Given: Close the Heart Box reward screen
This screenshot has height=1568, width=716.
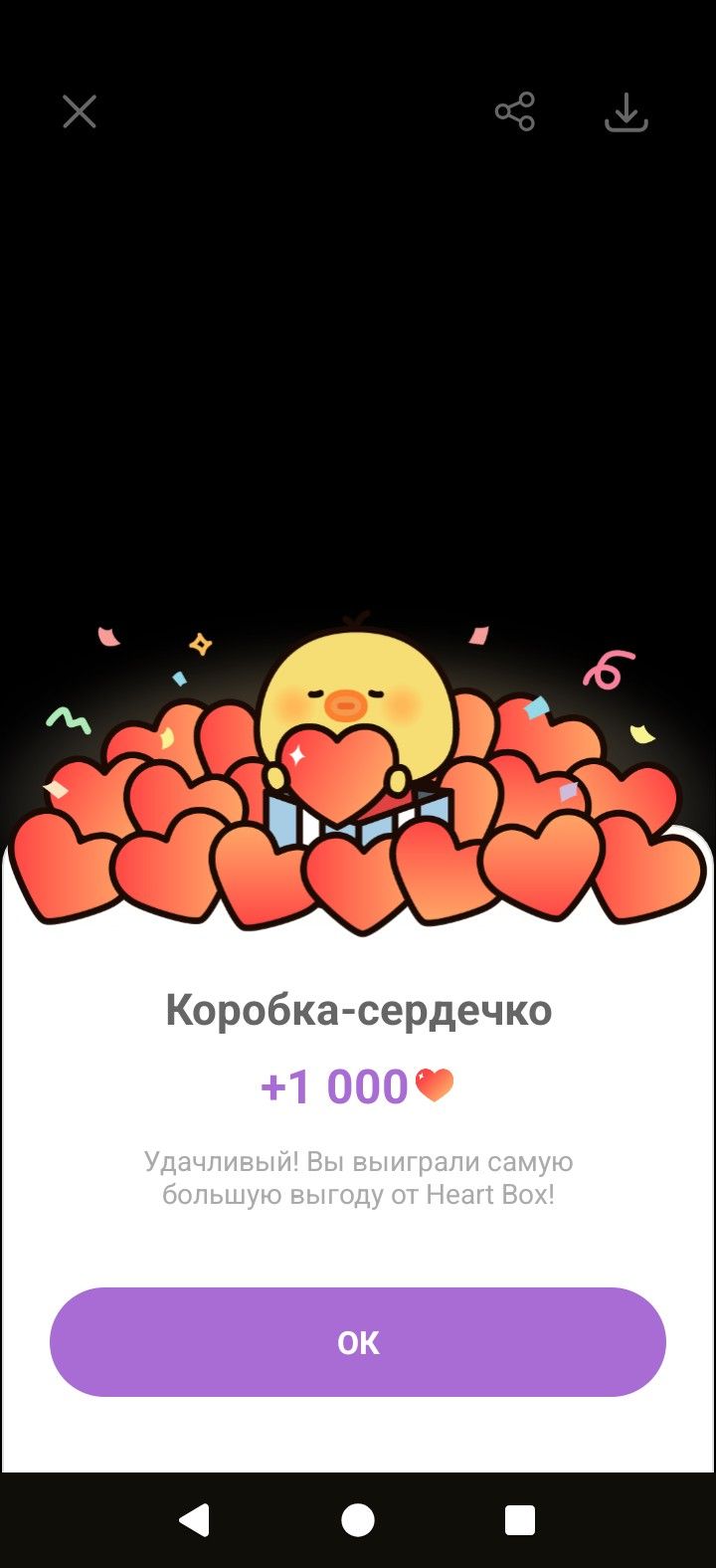Looking at the screenshot, I should (80, 111).
